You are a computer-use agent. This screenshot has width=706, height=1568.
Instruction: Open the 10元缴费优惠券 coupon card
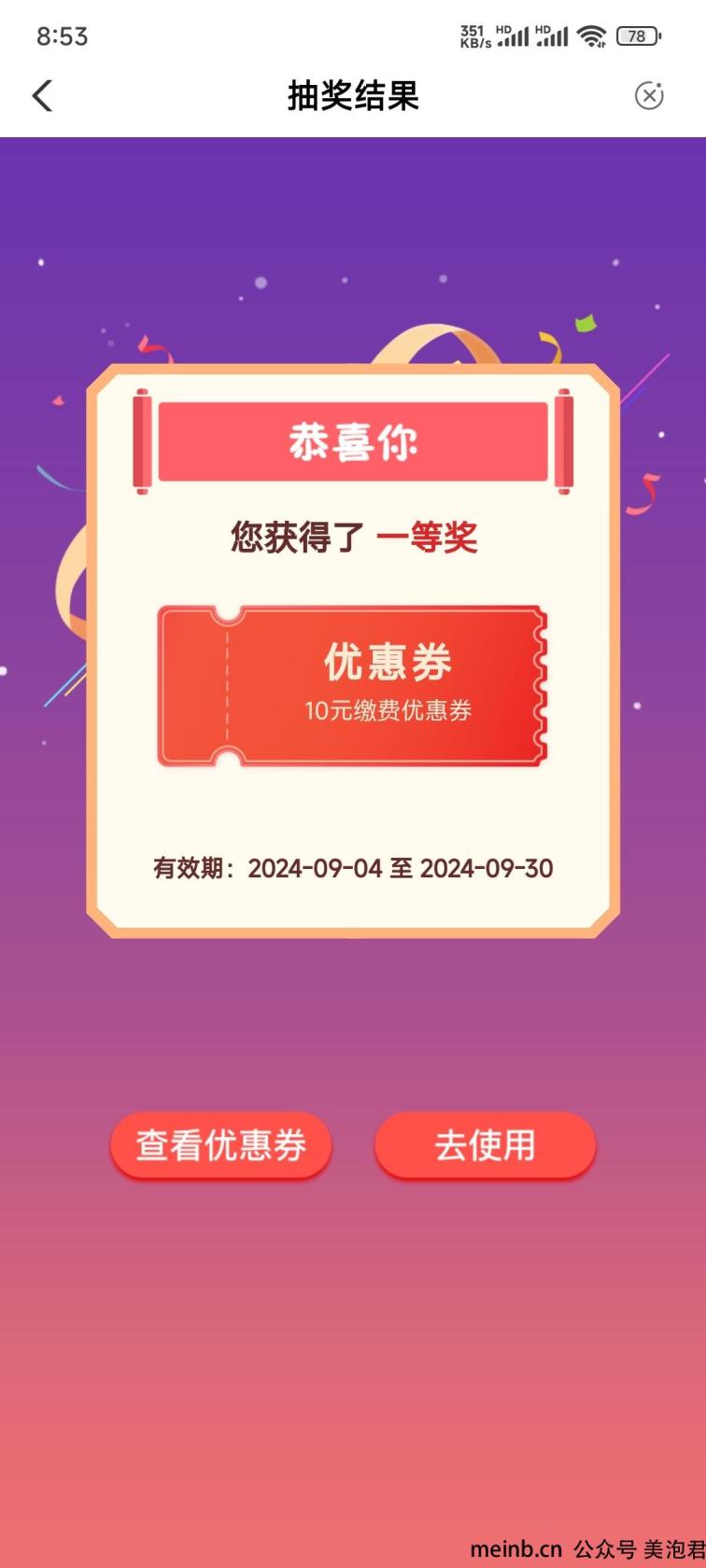click(352, 686)
